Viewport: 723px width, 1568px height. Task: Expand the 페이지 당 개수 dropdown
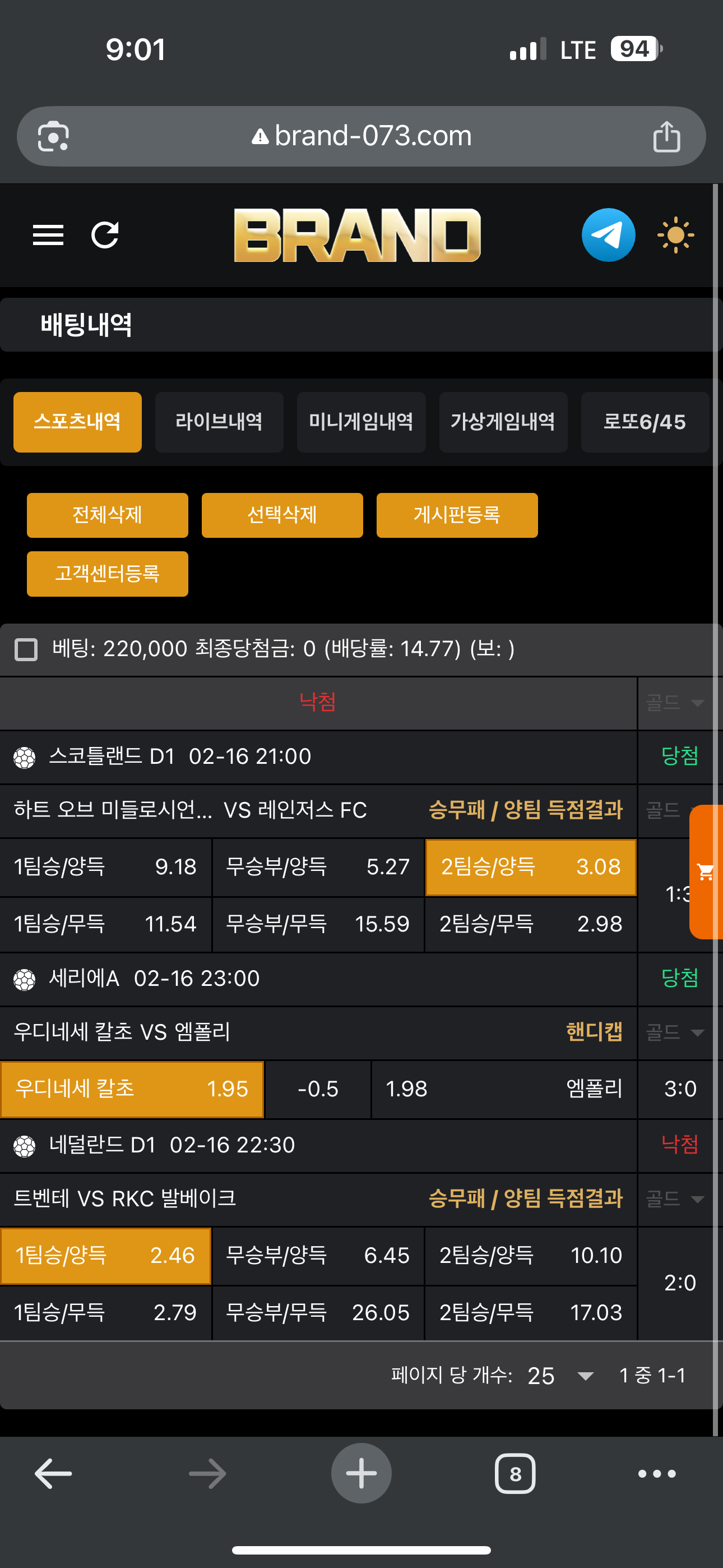(x=560, y=1376)
